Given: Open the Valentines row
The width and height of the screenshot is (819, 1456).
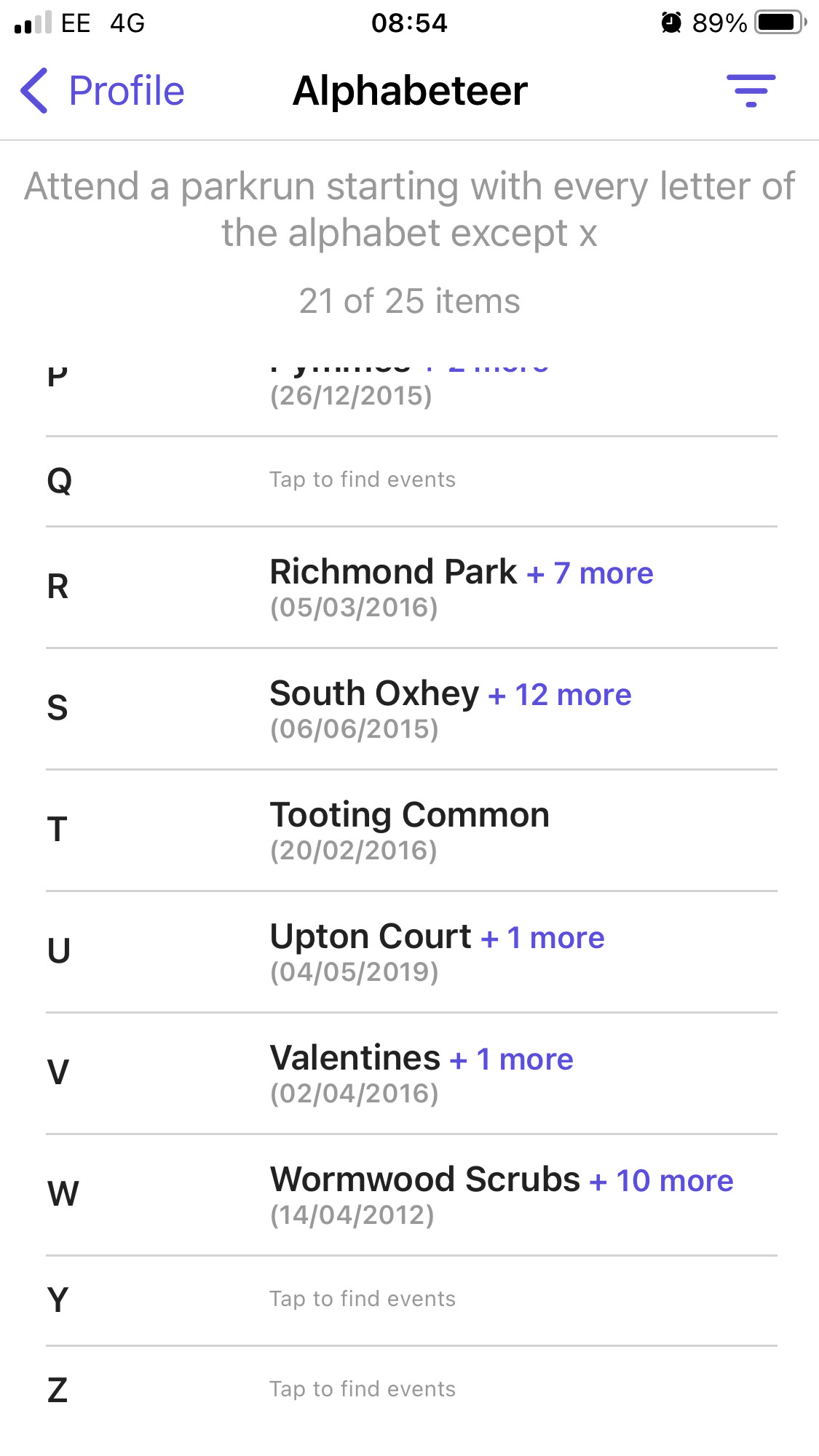Looking at the screenshot, I should pos(411,1073).
